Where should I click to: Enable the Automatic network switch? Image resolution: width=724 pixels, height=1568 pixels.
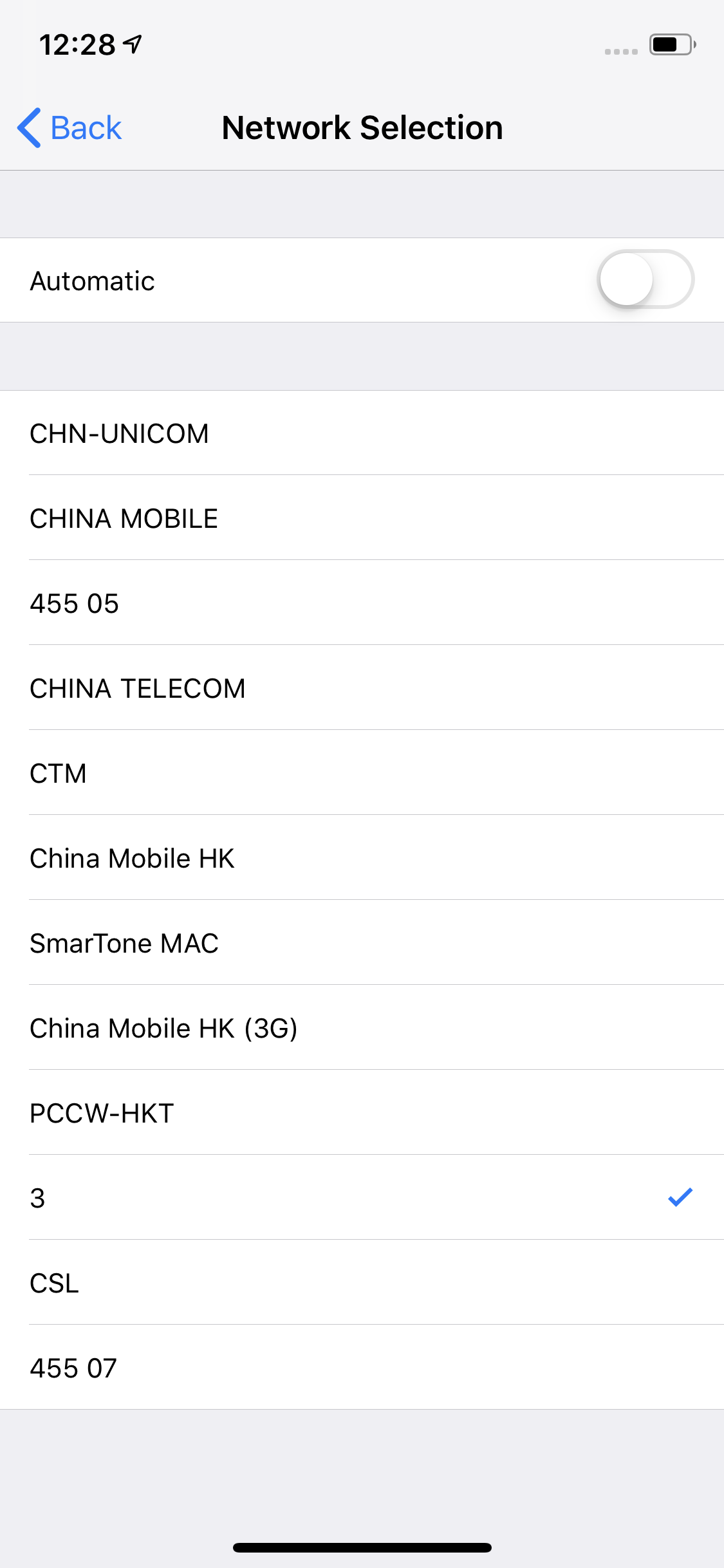[x=645, y=279]
